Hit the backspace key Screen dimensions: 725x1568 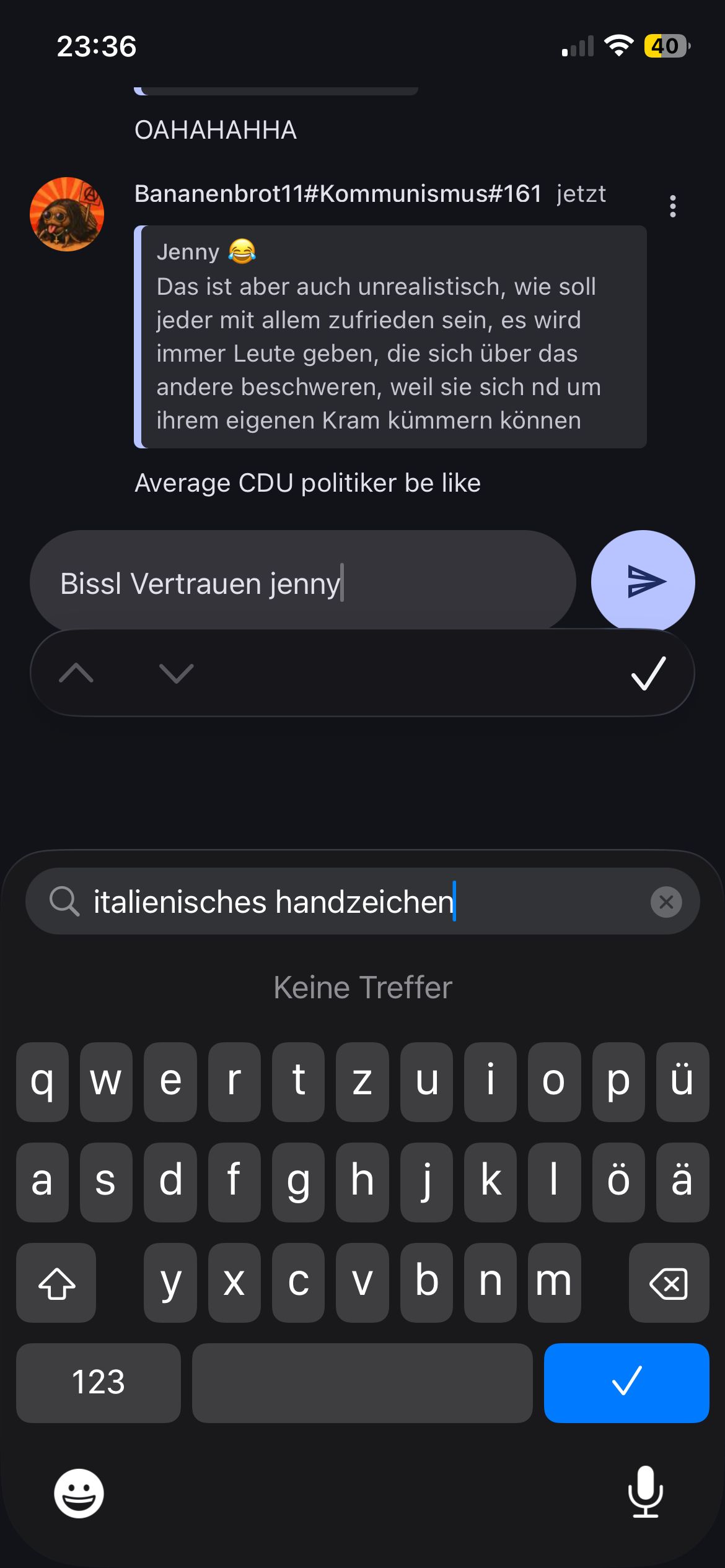pos(669,1283)
